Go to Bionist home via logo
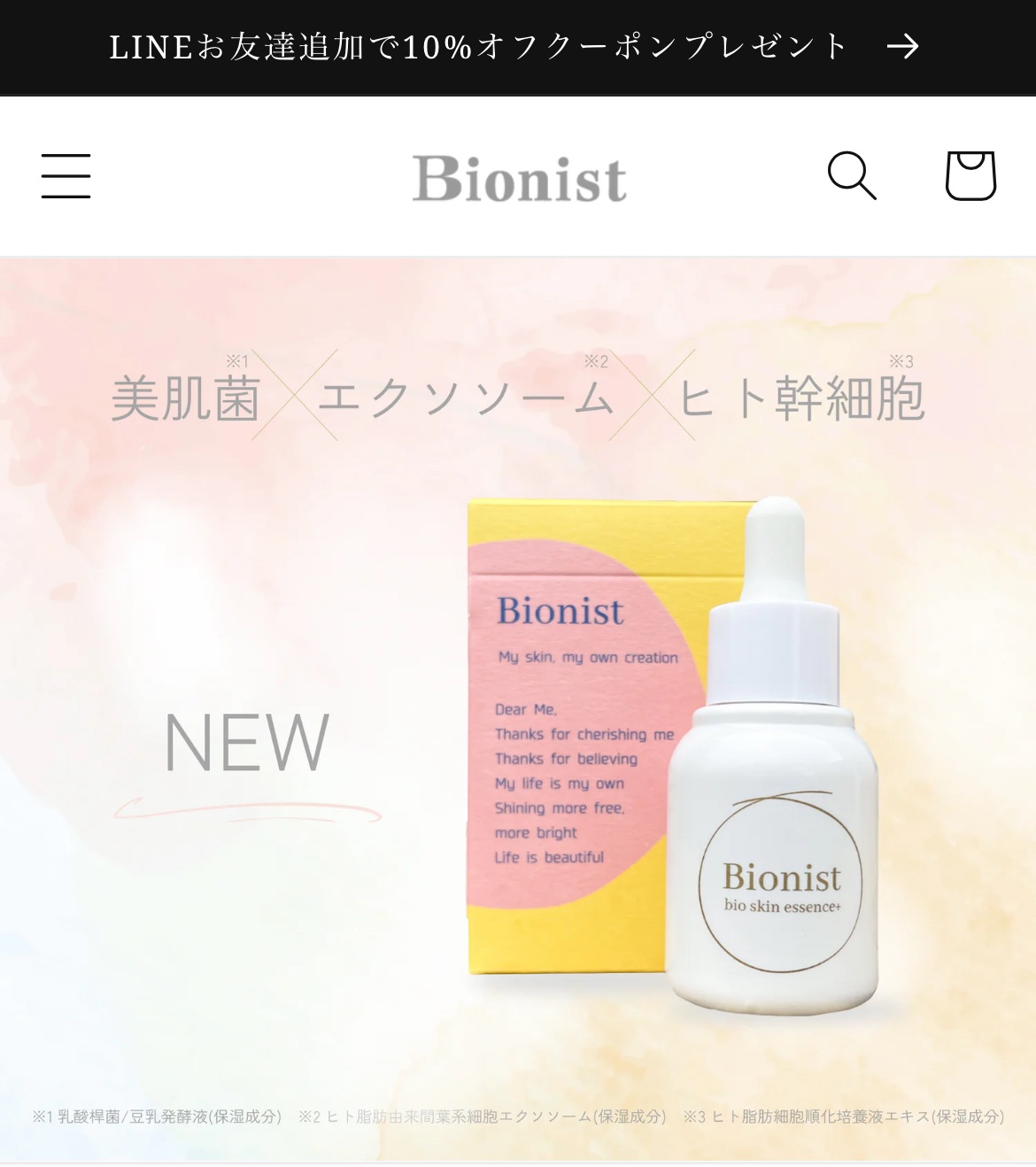This screenshot has width=1036, height=1167. pyautogui.click(x=520, y=178)
